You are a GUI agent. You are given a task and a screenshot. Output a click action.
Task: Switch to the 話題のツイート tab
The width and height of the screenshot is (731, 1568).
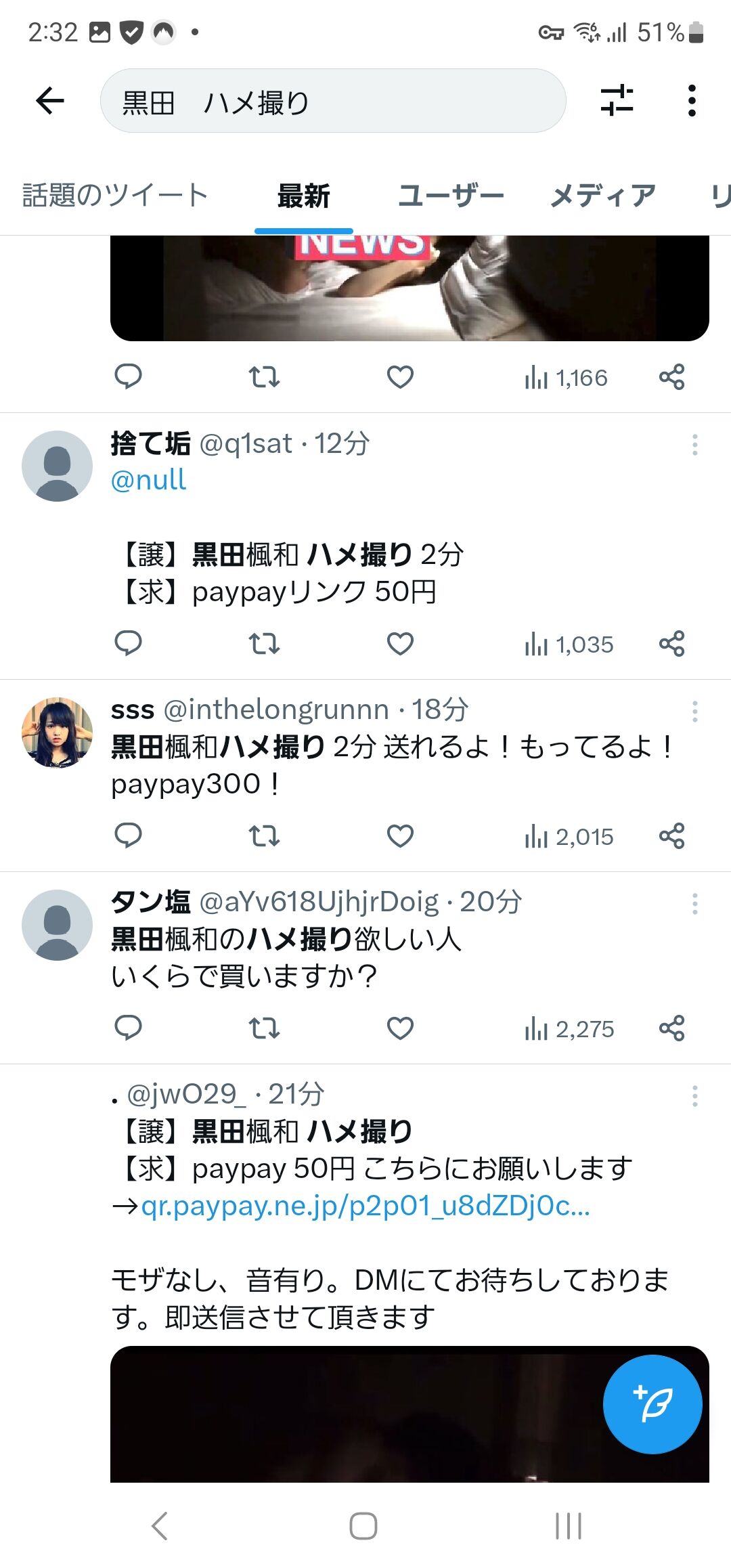click(115, 196)
